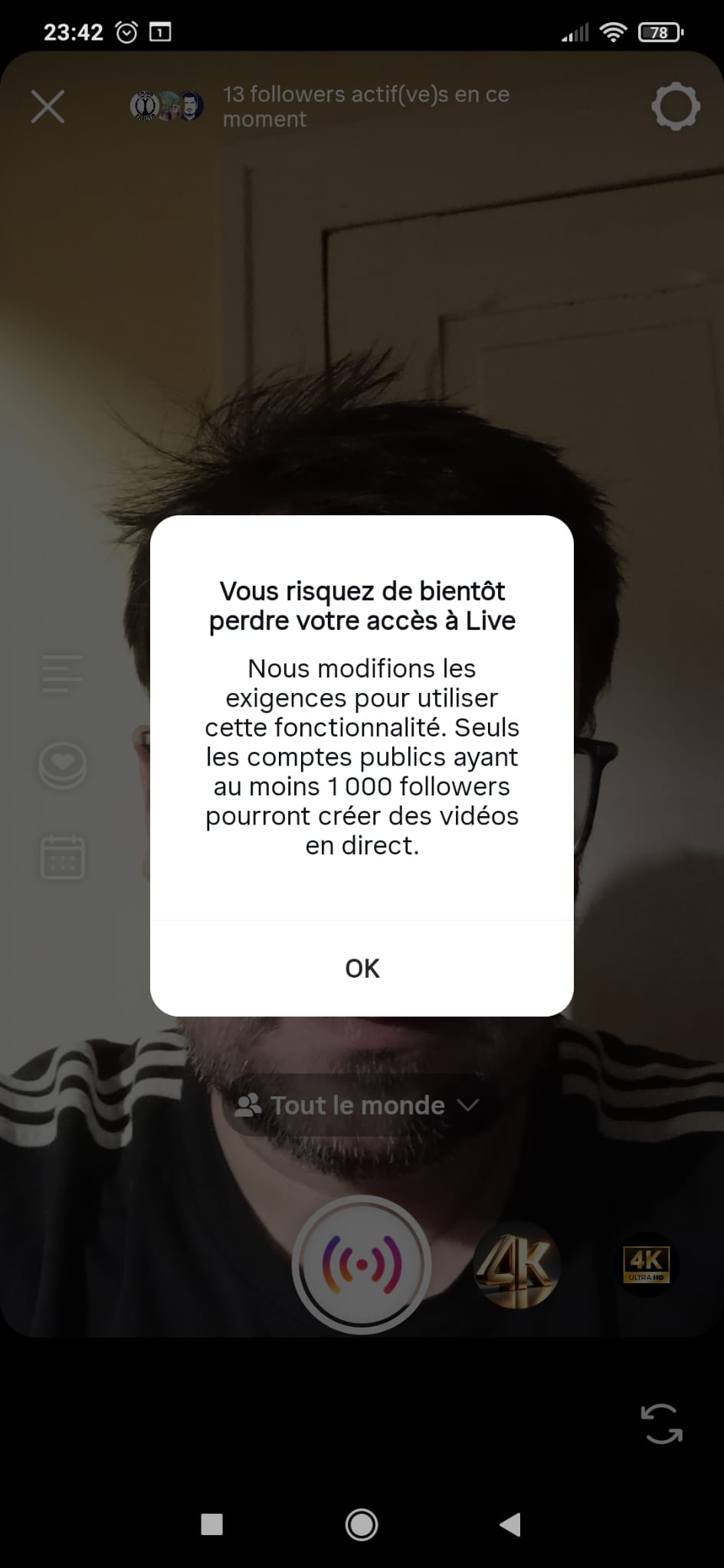Screen dimensions: 724x1568
Task: Open the live settings gear
Action: coord(675,106)
